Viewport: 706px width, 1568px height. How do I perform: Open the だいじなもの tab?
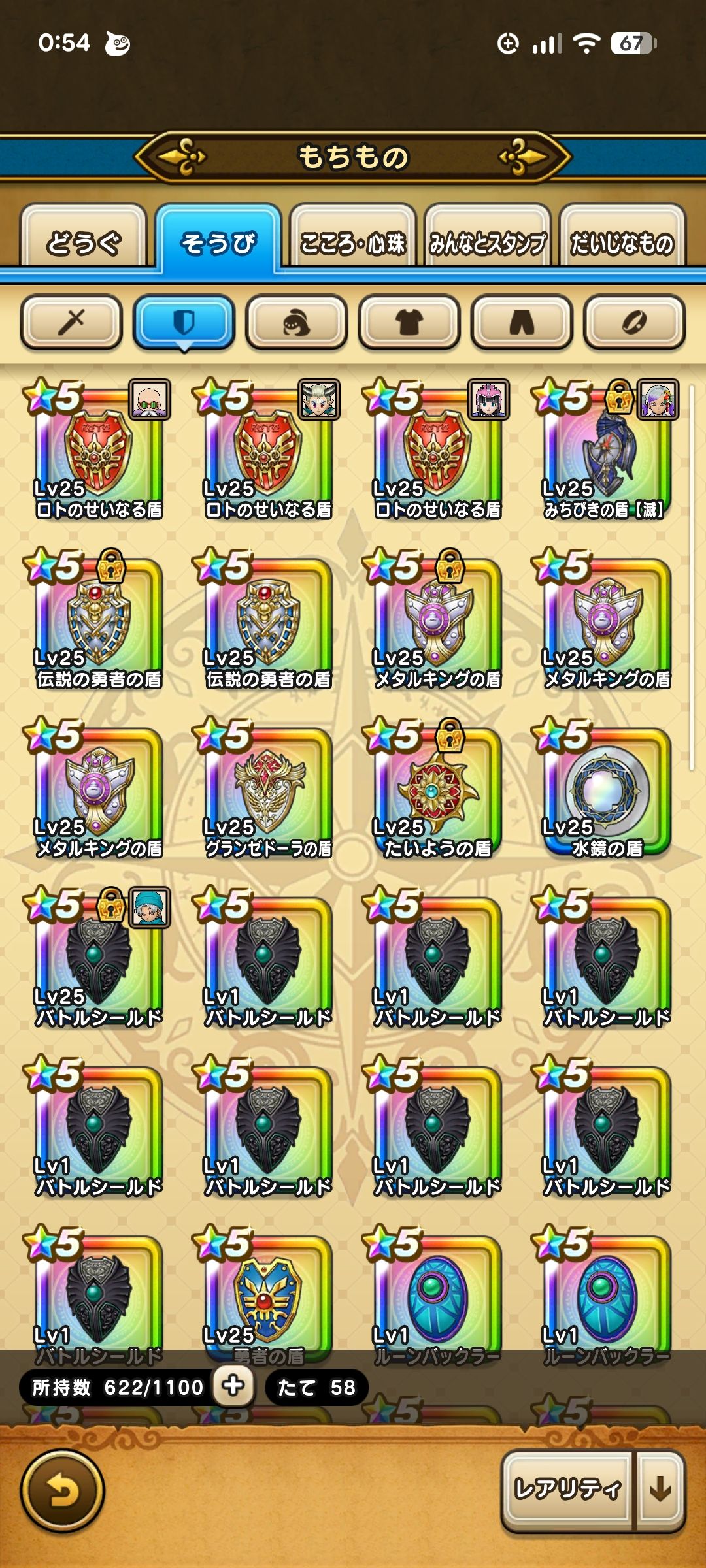point(622,242)
